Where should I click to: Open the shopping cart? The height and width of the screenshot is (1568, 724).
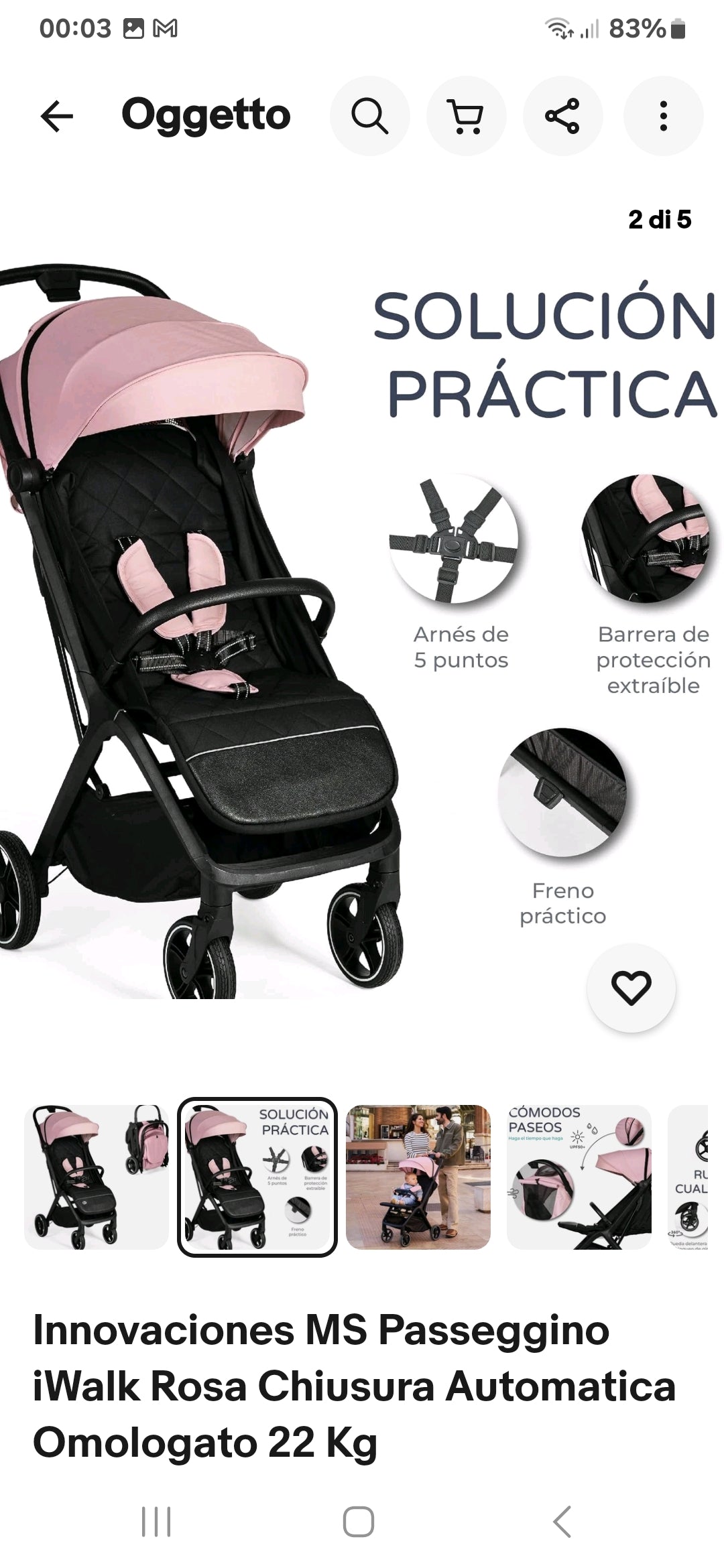point(466,116)
